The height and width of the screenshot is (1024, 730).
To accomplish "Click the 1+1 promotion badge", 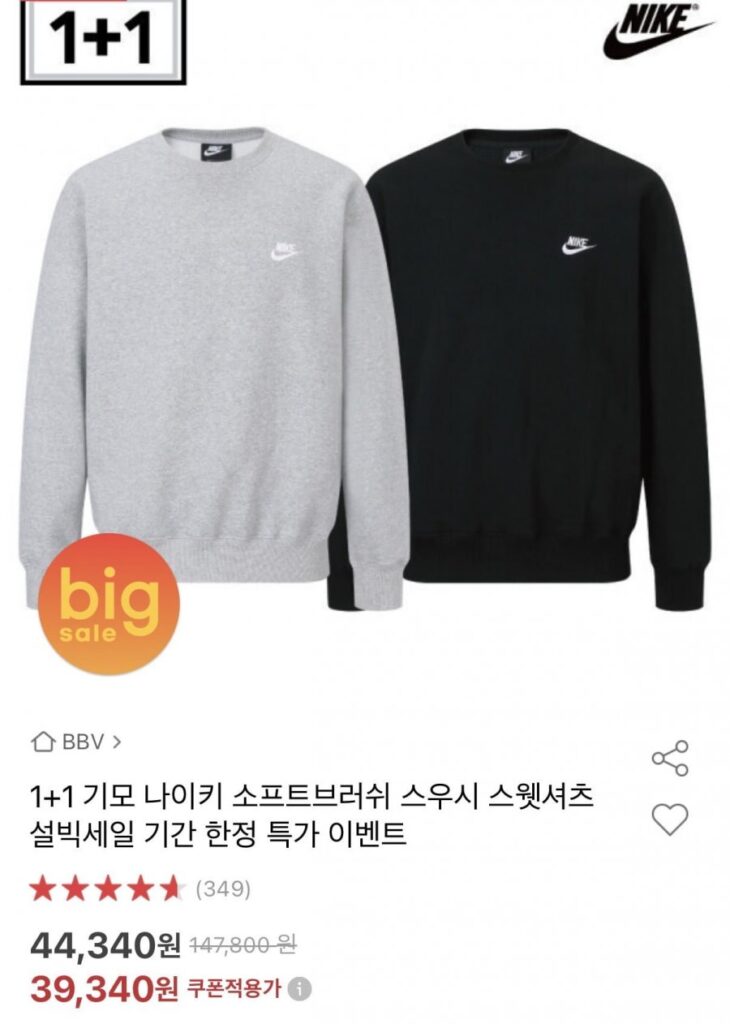I will [100, 37].
